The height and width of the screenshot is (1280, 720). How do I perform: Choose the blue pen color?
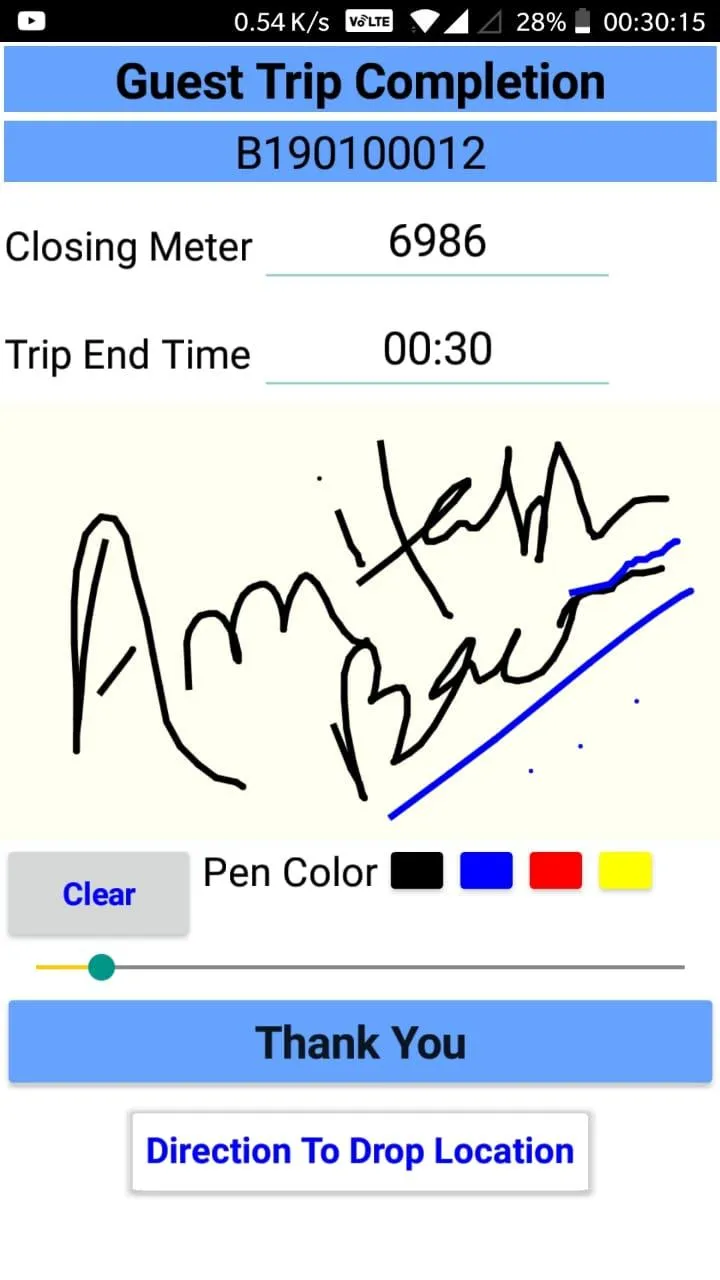(x=486, y=870)
